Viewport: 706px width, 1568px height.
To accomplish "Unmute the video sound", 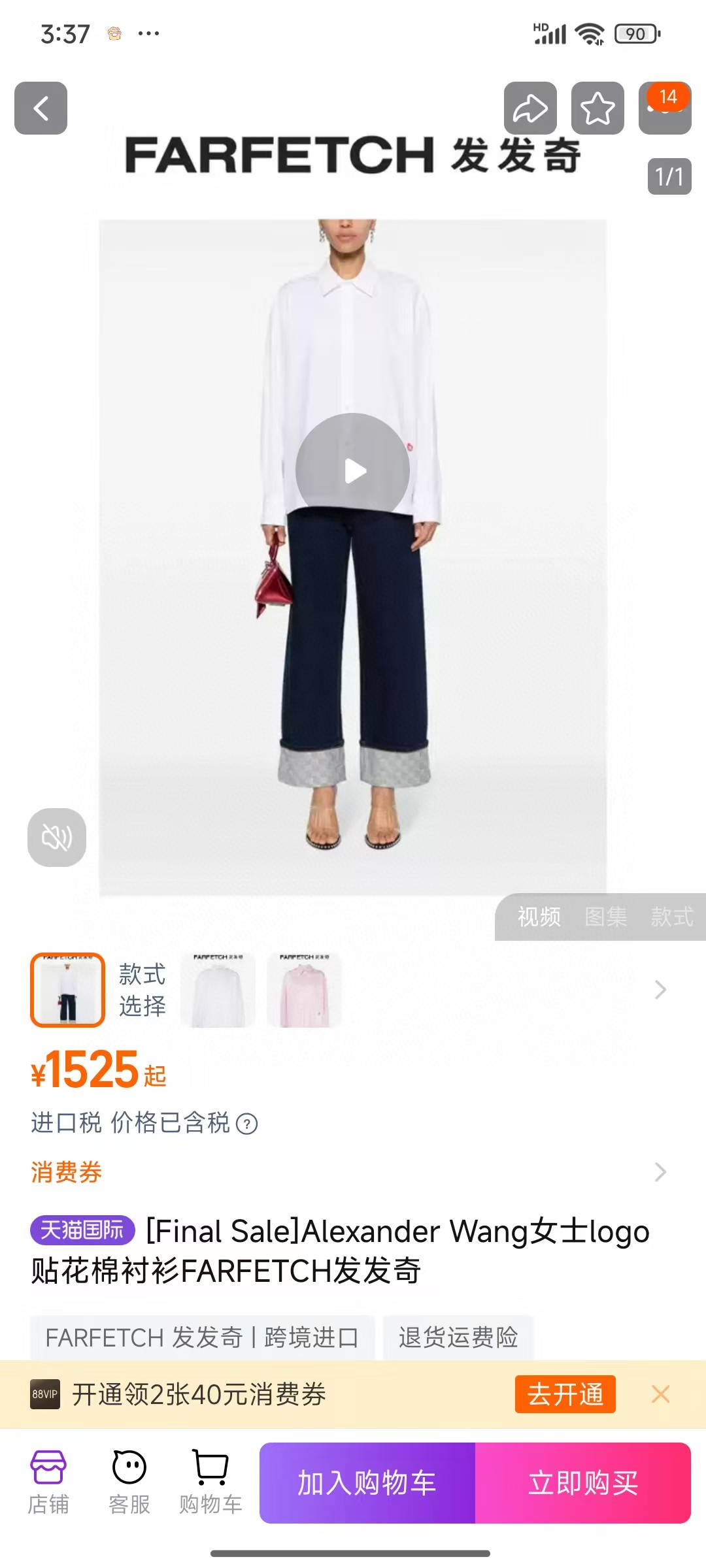I will coord(57,838).
